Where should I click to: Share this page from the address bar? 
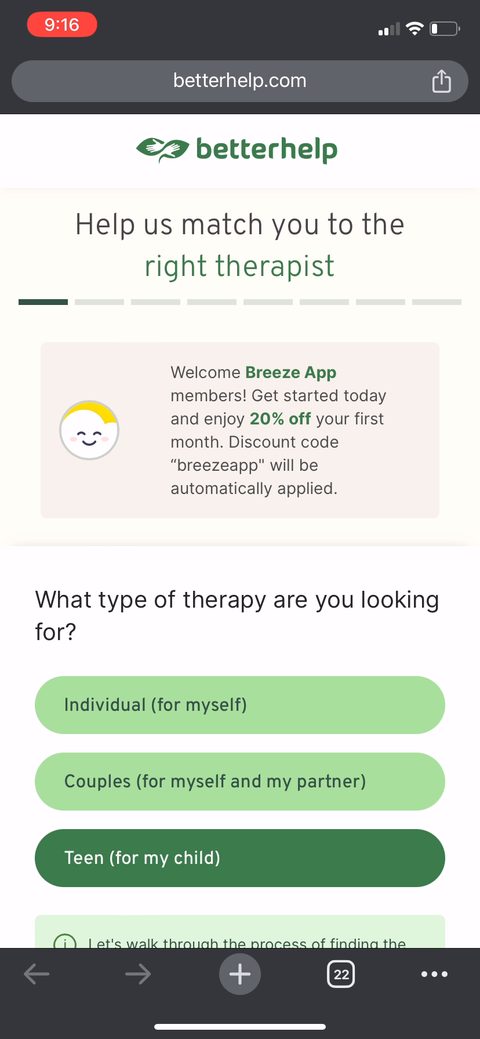[442, 81]
